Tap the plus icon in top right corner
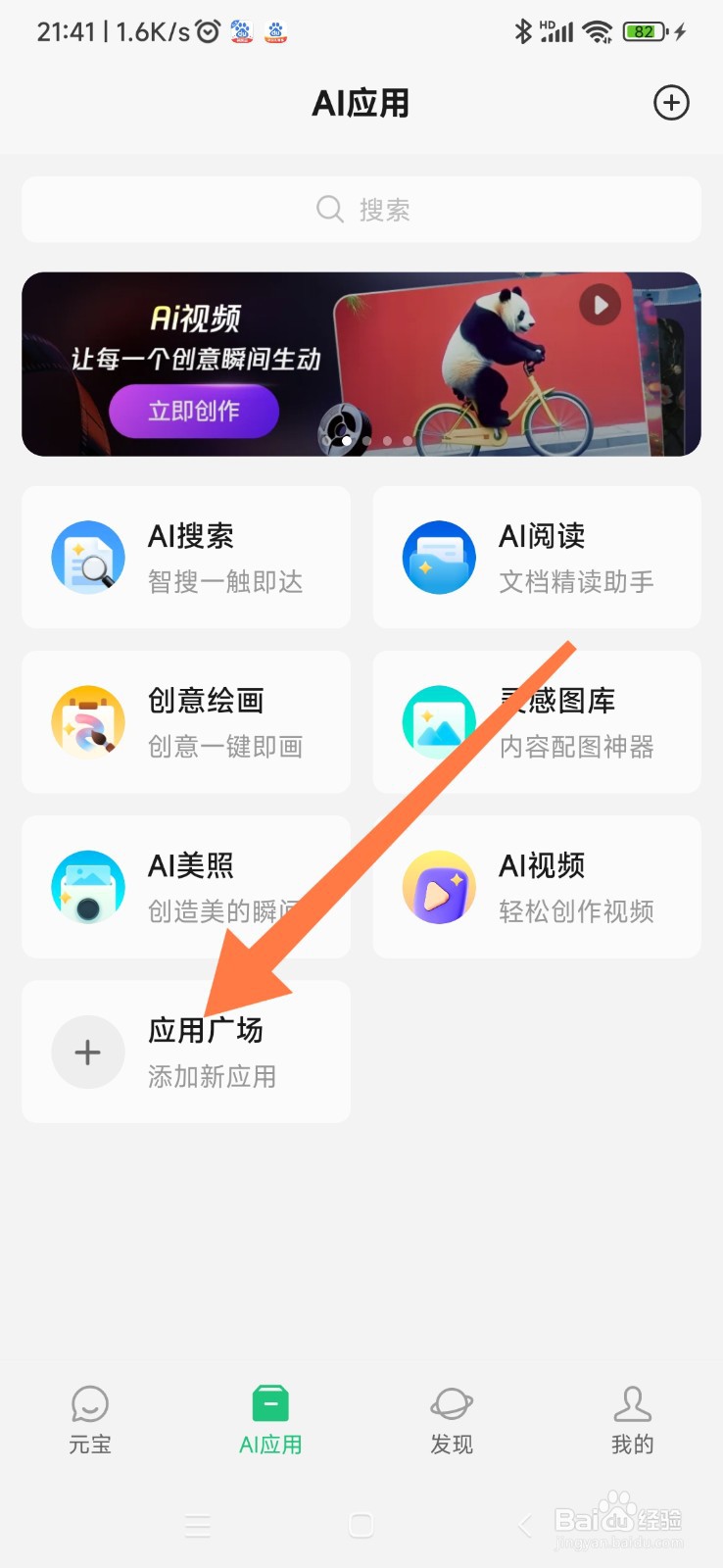Image resolution: width=723 pixels, height=1568 pixels. (671, 102)
